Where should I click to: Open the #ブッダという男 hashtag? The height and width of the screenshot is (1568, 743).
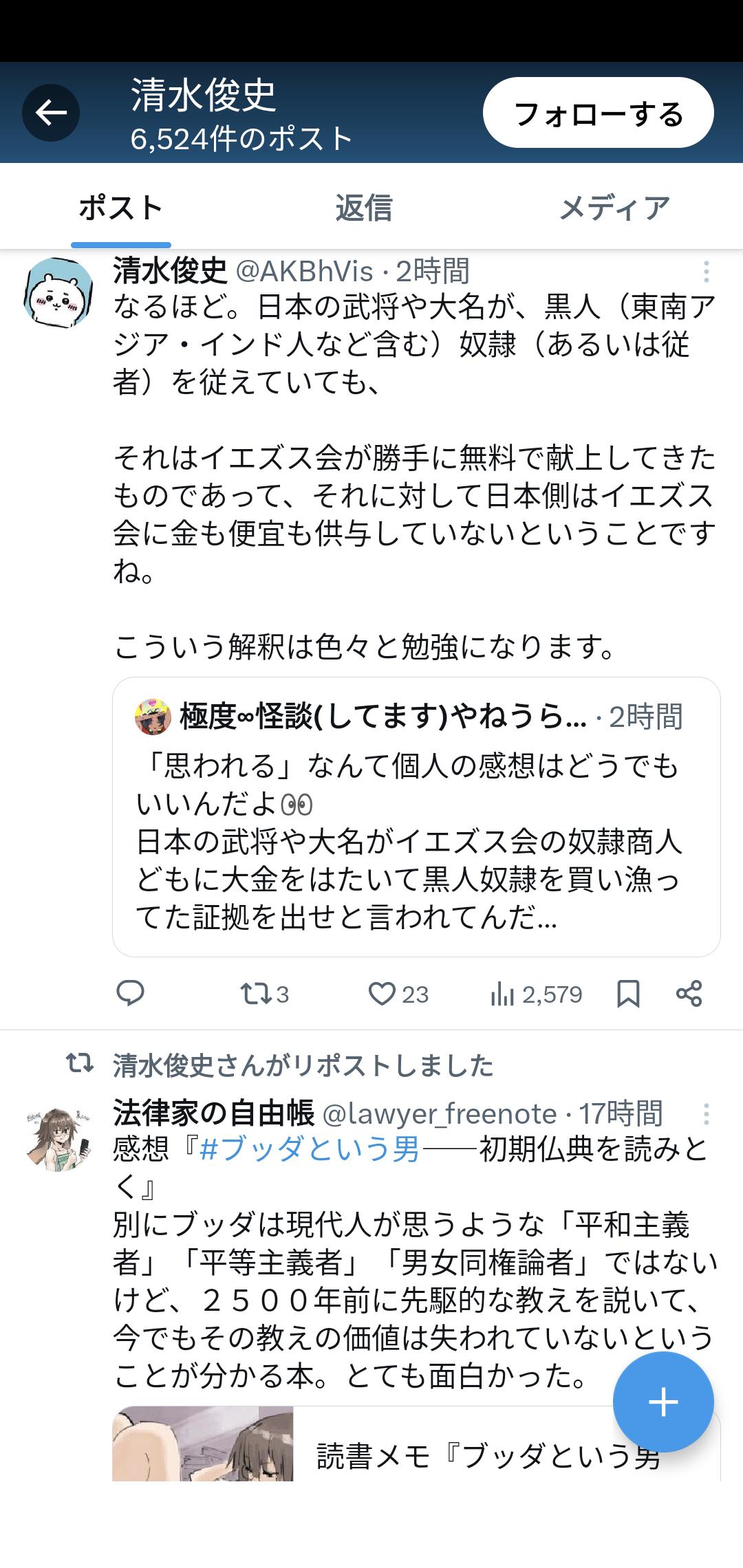309,1150
